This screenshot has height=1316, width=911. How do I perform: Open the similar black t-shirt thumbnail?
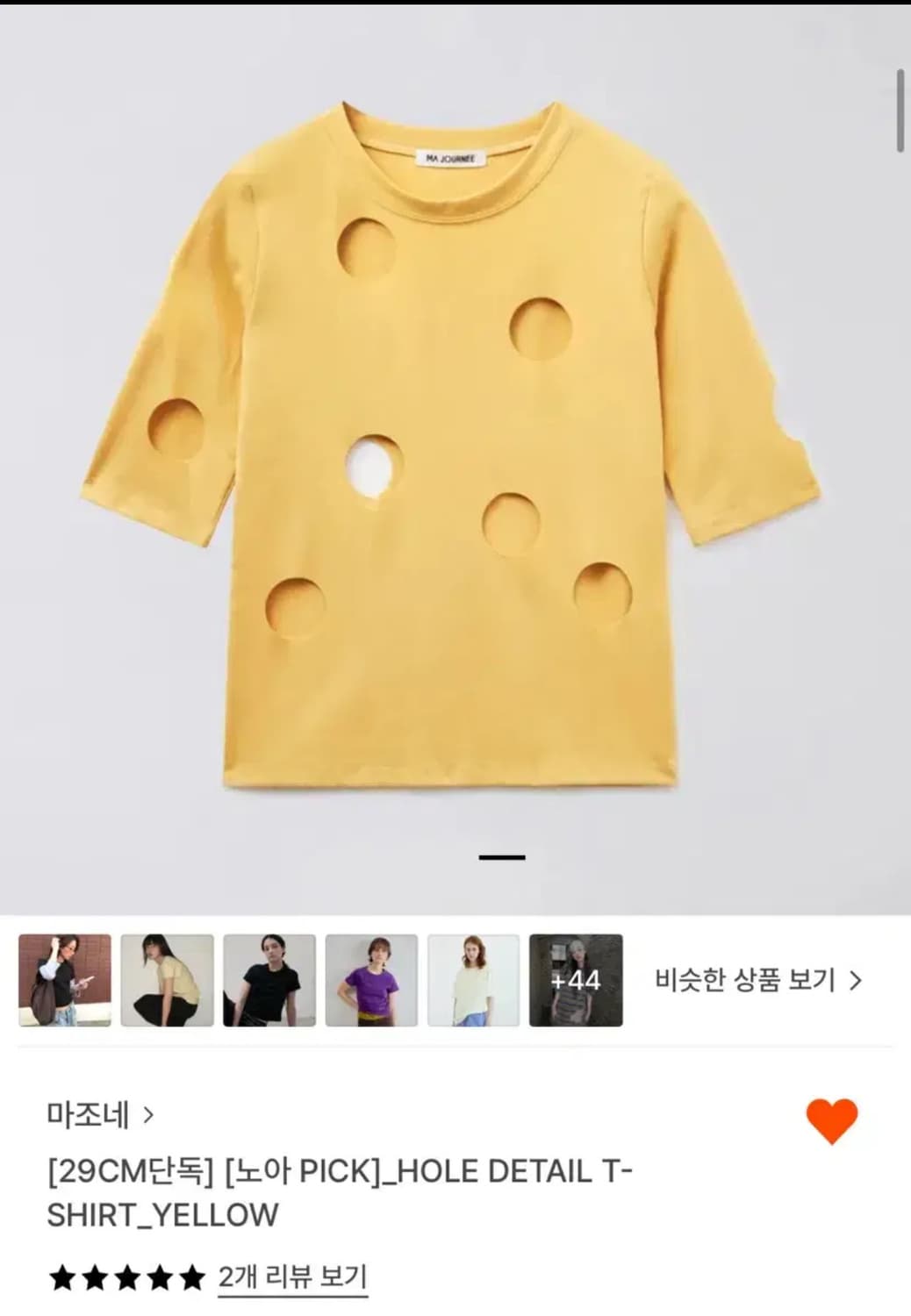269,980
